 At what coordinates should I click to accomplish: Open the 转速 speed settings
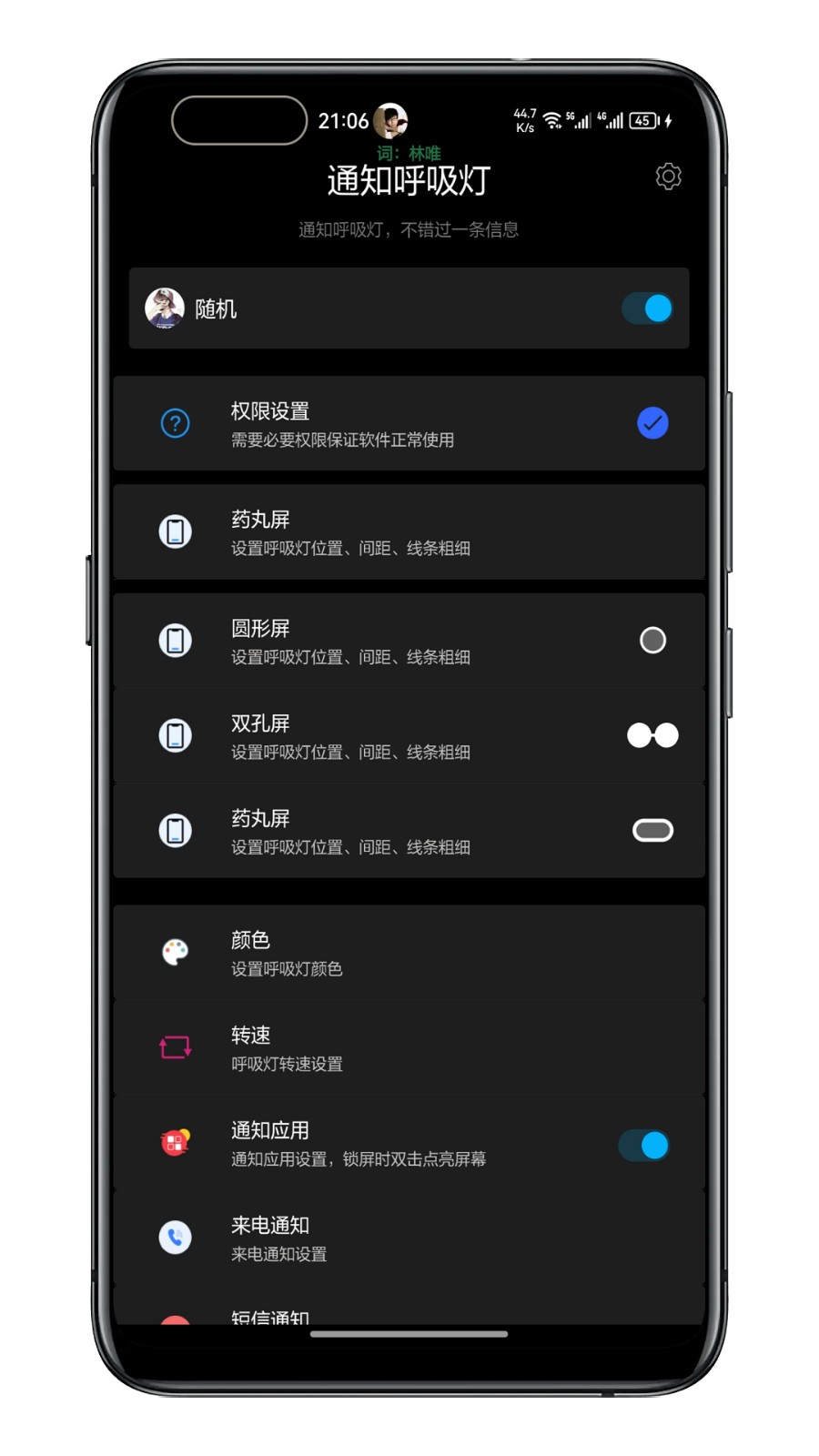coord(409,1047)
